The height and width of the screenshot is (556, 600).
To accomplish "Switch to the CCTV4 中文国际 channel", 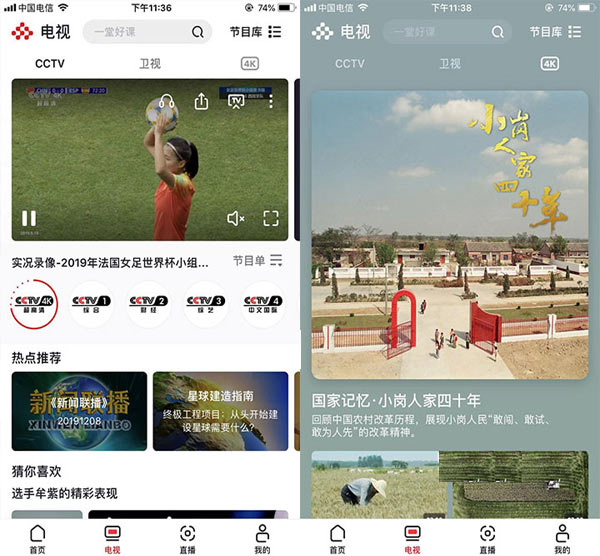I will (262, 303).
